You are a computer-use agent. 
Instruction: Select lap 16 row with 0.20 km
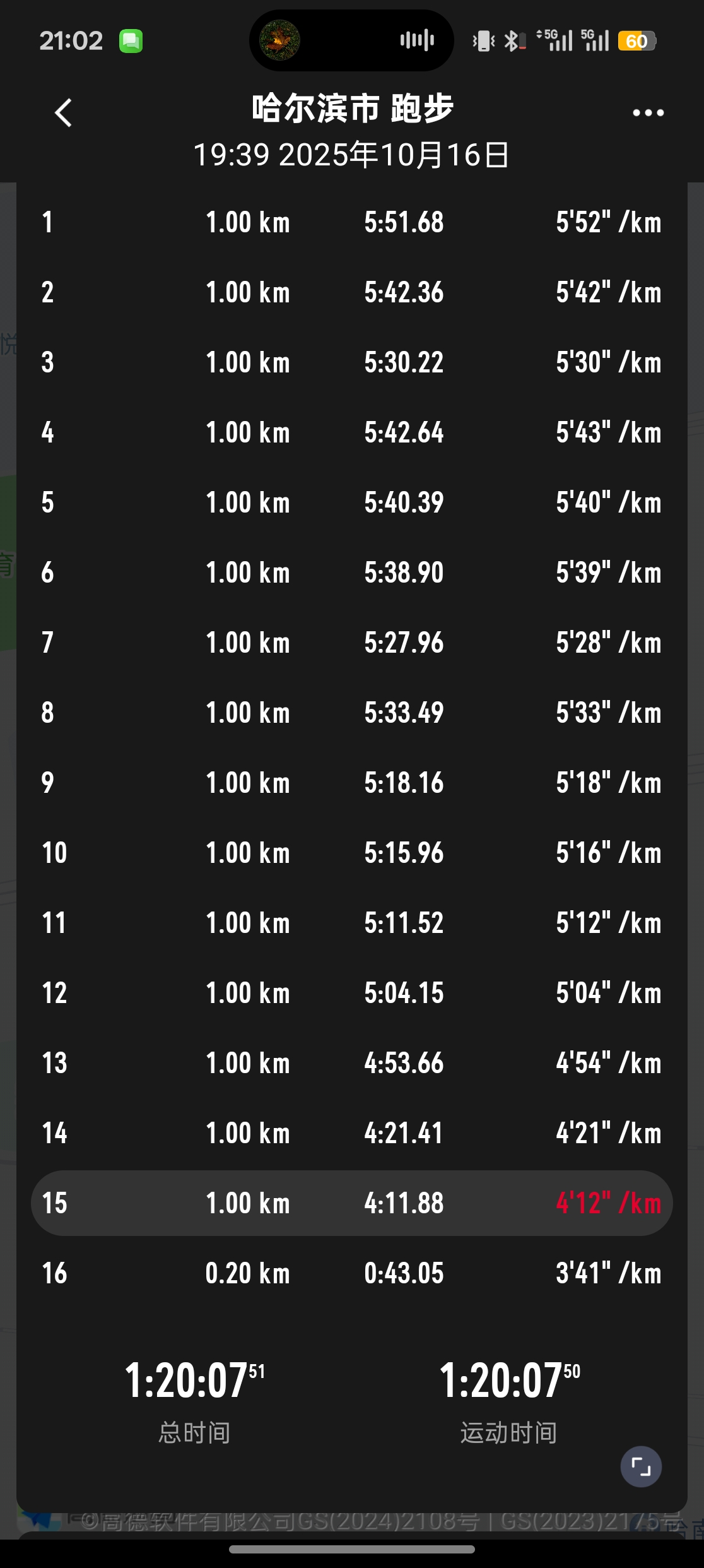click(352, 1273)
